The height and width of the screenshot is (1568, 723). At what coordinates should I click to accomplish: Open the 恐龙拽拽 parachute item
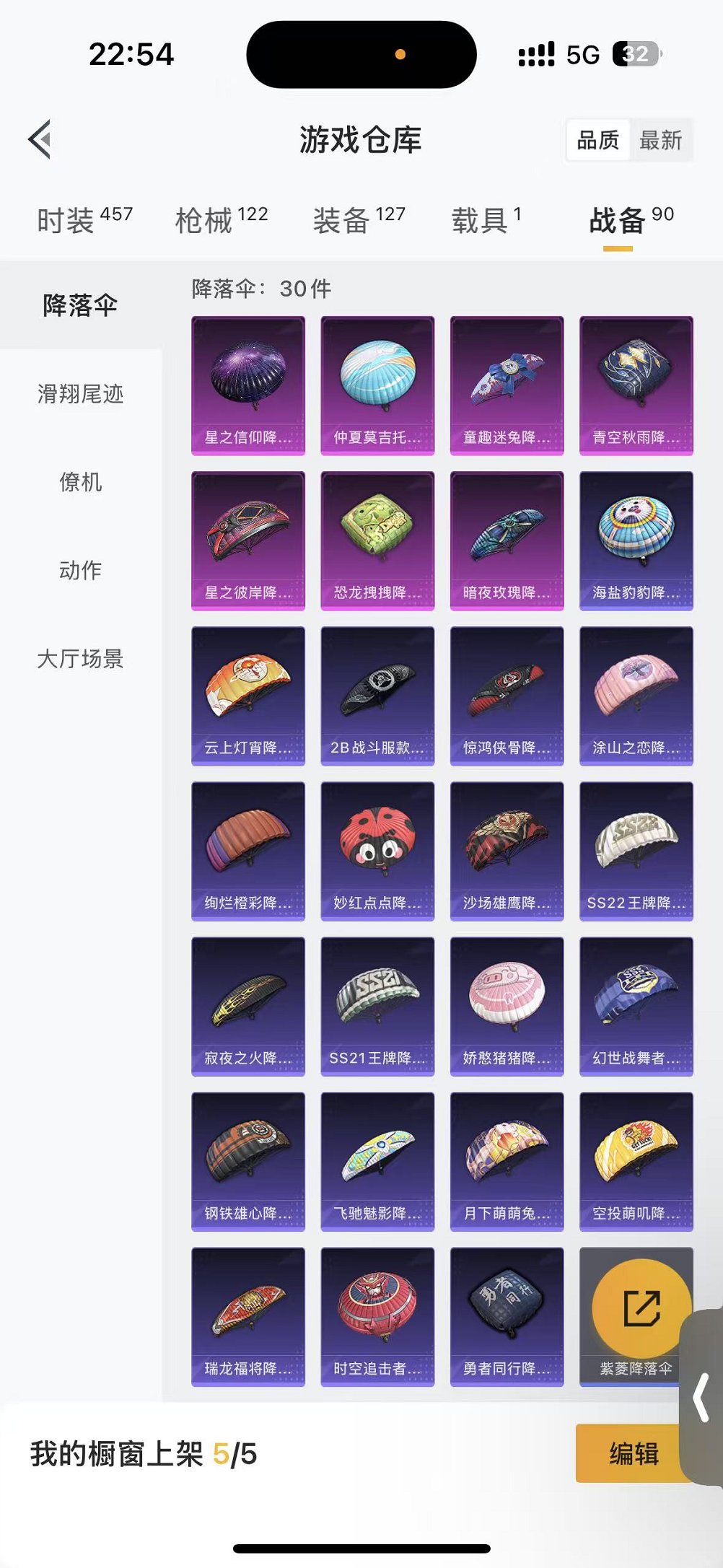click(x=377, y=540)
